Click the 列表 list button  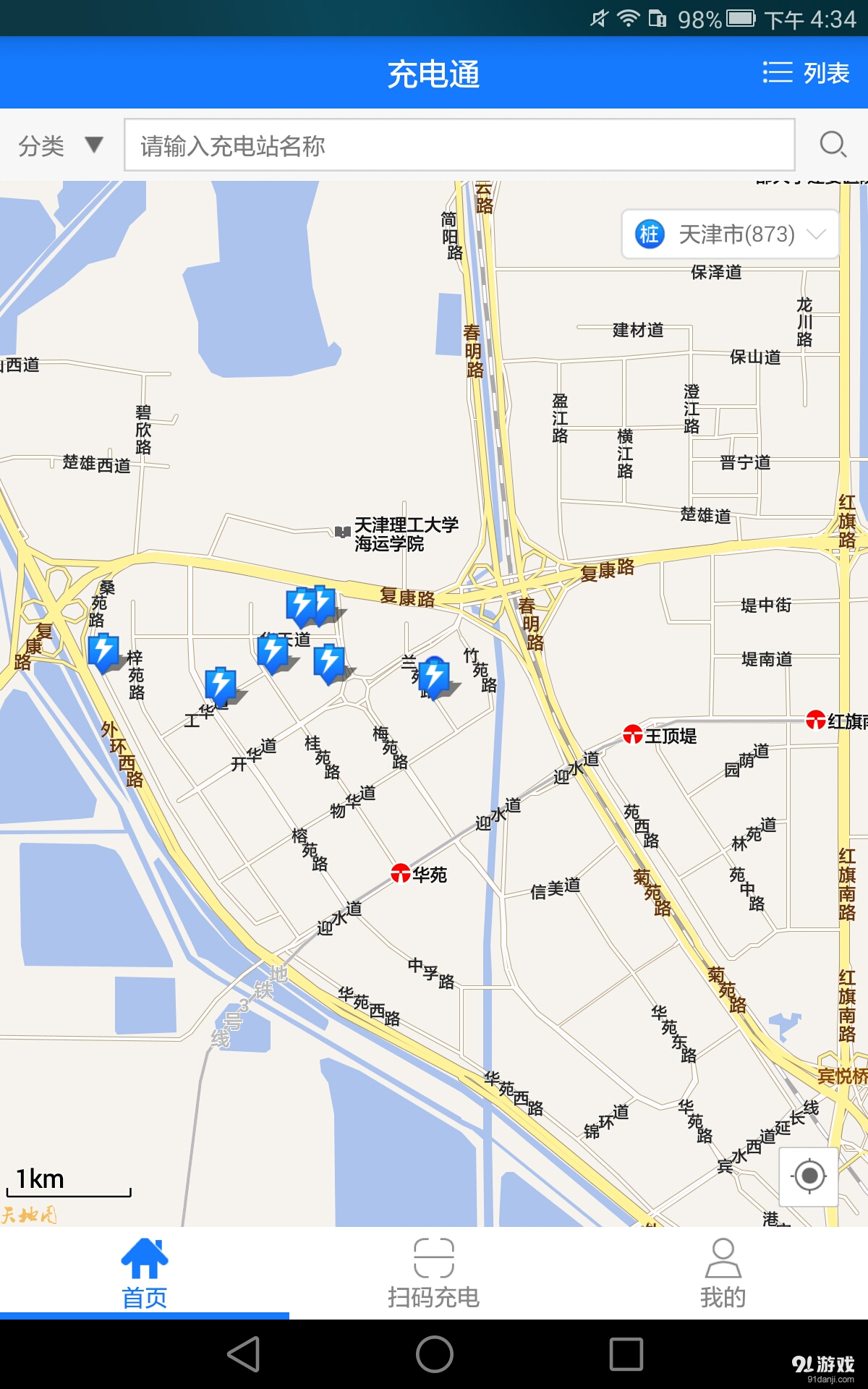coord(805,72)
